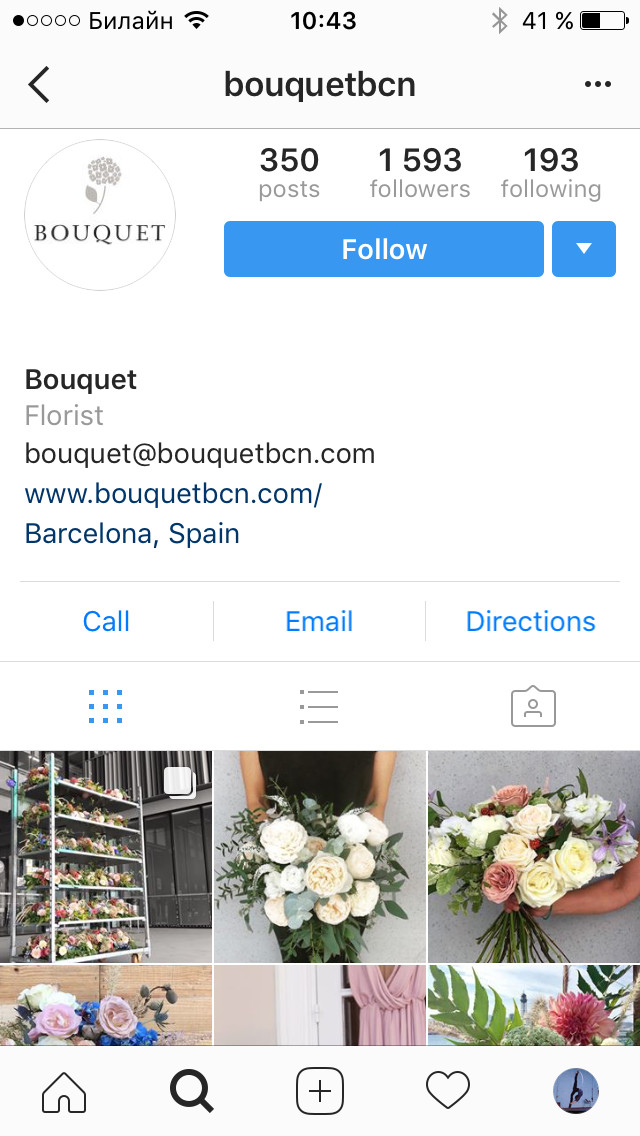The image size is (640, 1136).
Task: Create a new post with plus button
Action: pos(320,1091)
